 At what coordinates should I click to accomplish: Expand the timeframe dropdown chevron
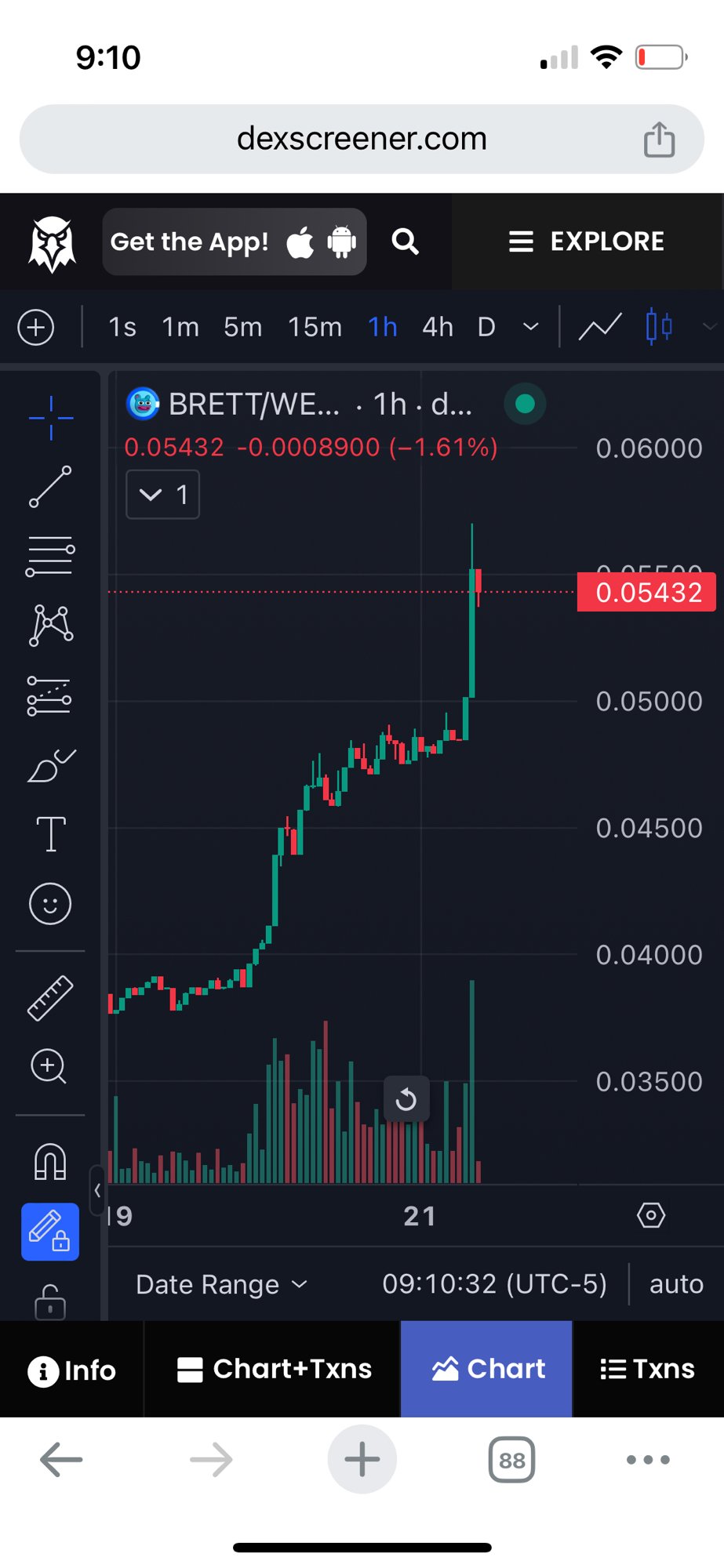531,327
